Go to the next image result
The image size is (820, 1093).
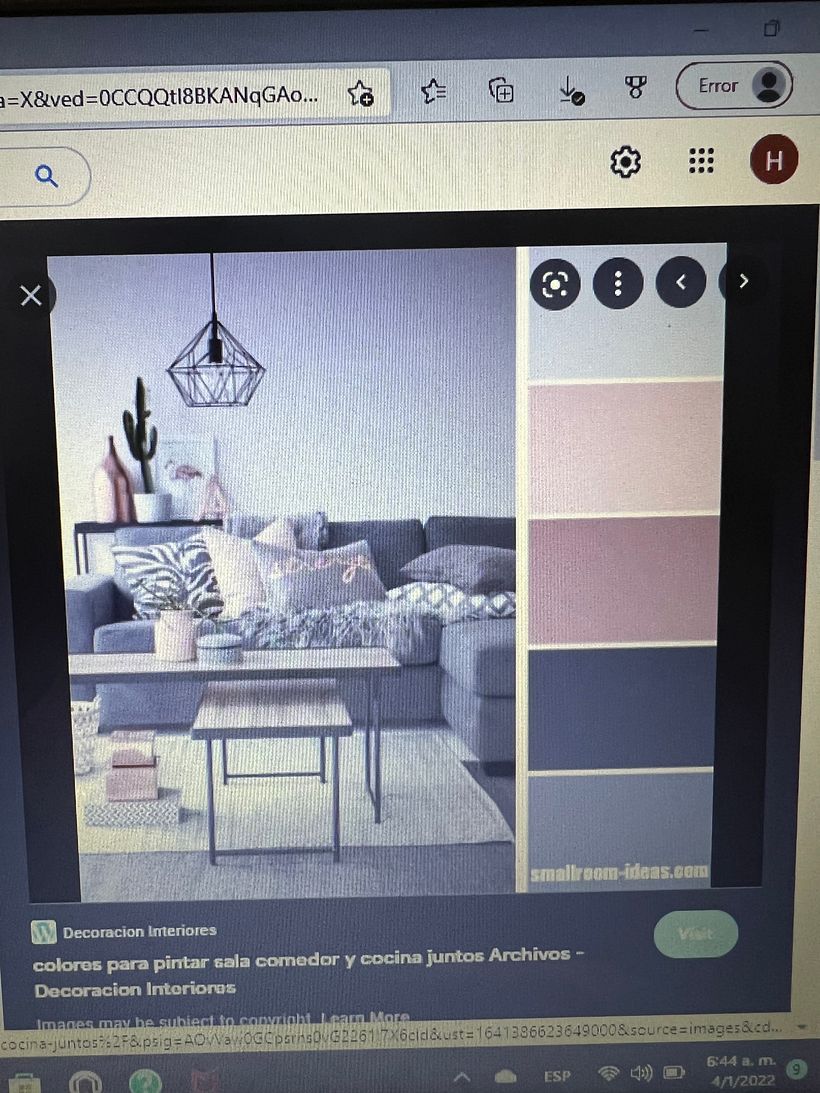click(x=743, y=282)
